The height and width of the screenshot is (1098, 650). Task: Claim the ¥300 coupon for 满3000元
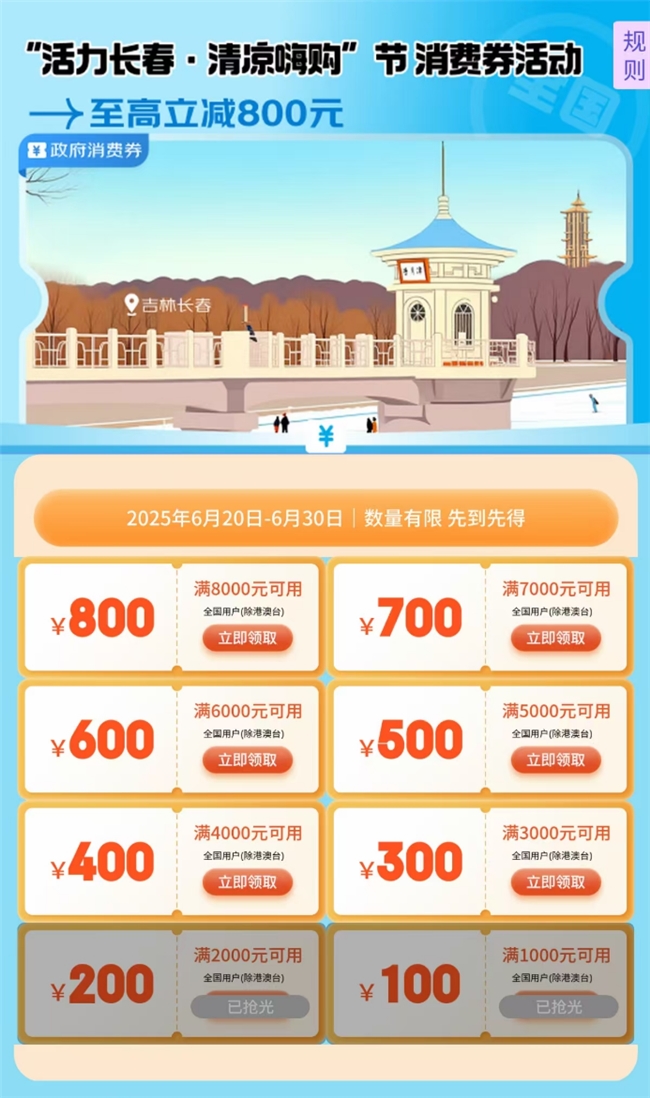point(556,882)
